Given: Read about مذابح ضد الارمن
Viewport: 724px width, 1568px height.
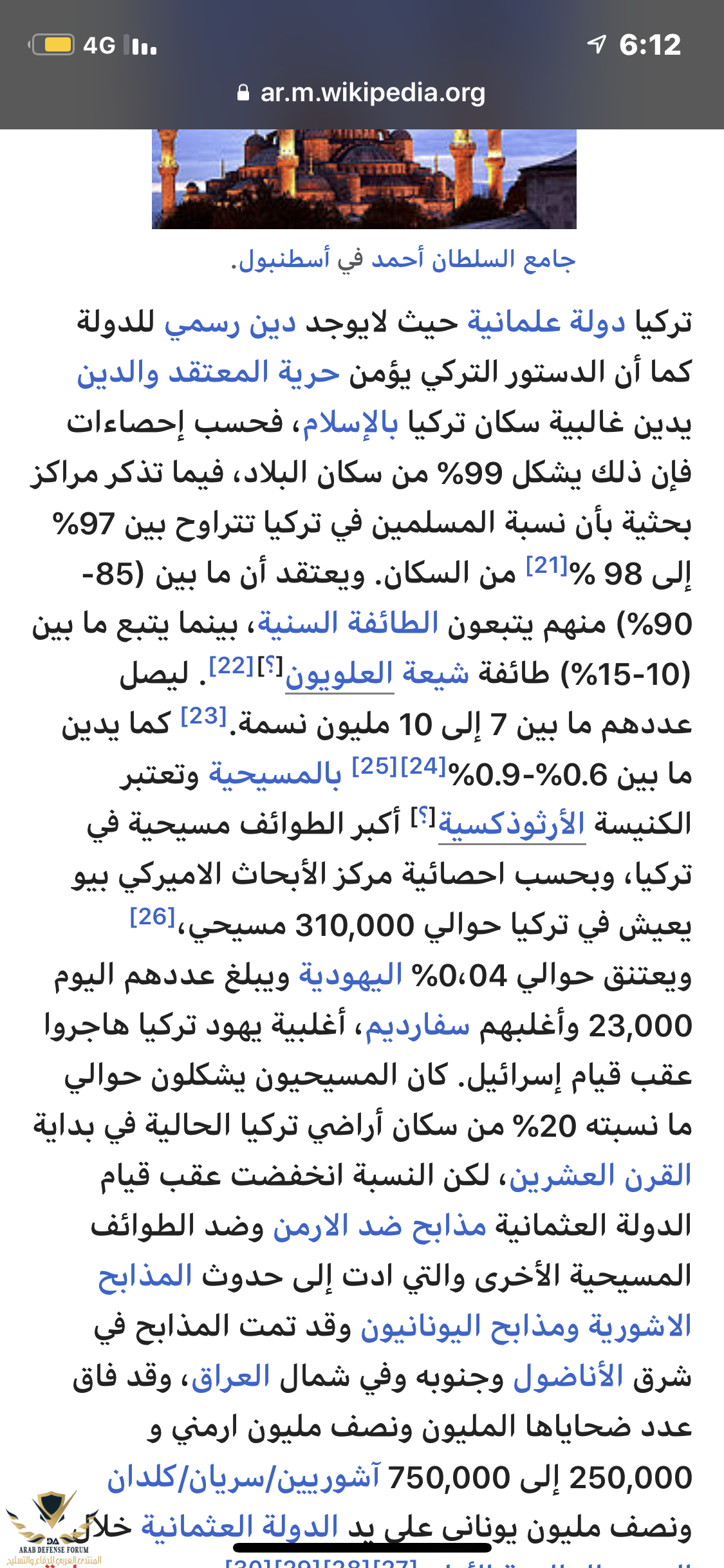Looking at the screenshot, I should click(x=380, y=1226).
